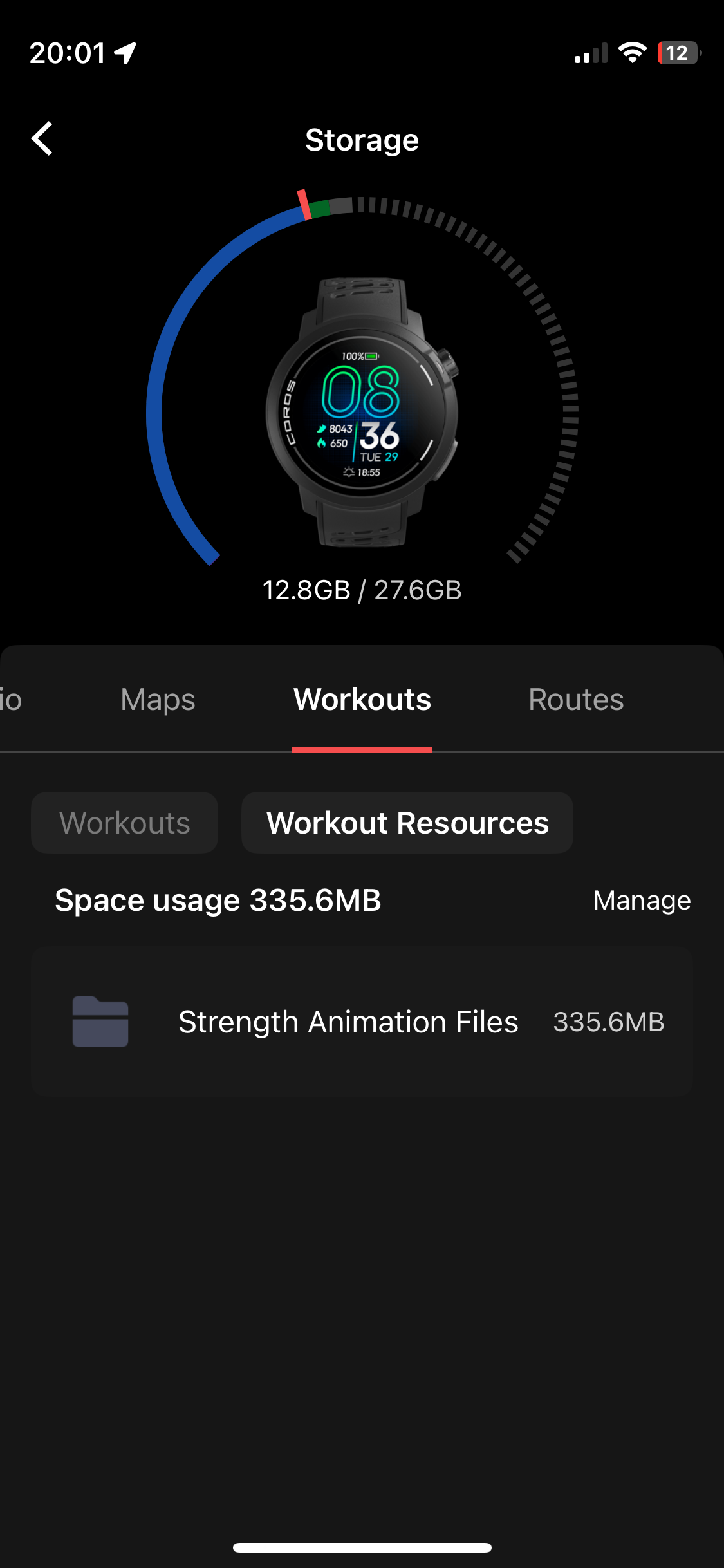Switch to the Routes tab
The image size is (724, 1568).
coord(576,700)
